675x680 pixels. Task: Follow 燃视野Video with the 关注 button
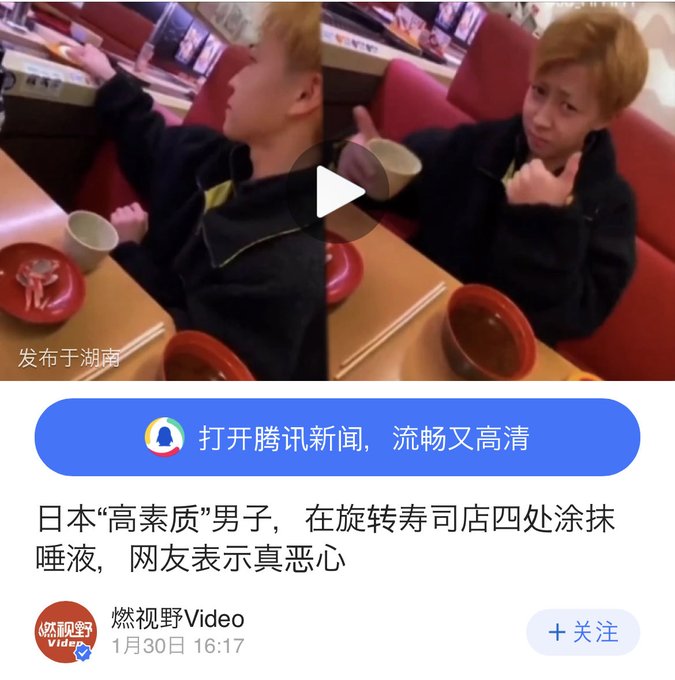[x=583, y=632]
